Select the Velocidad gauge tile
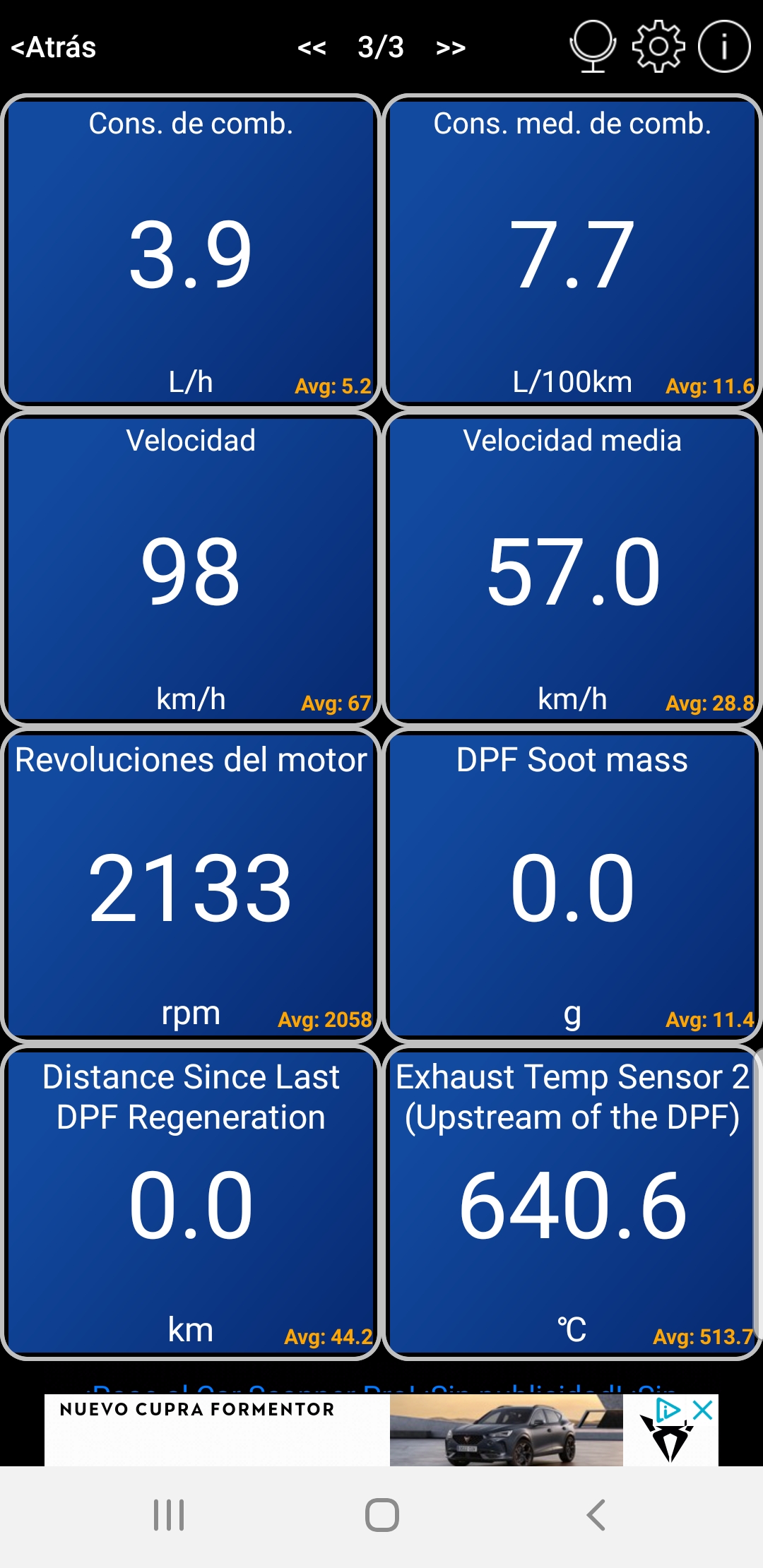The width and height of the screenshot is (763, 1568). [x=191, y=569]
